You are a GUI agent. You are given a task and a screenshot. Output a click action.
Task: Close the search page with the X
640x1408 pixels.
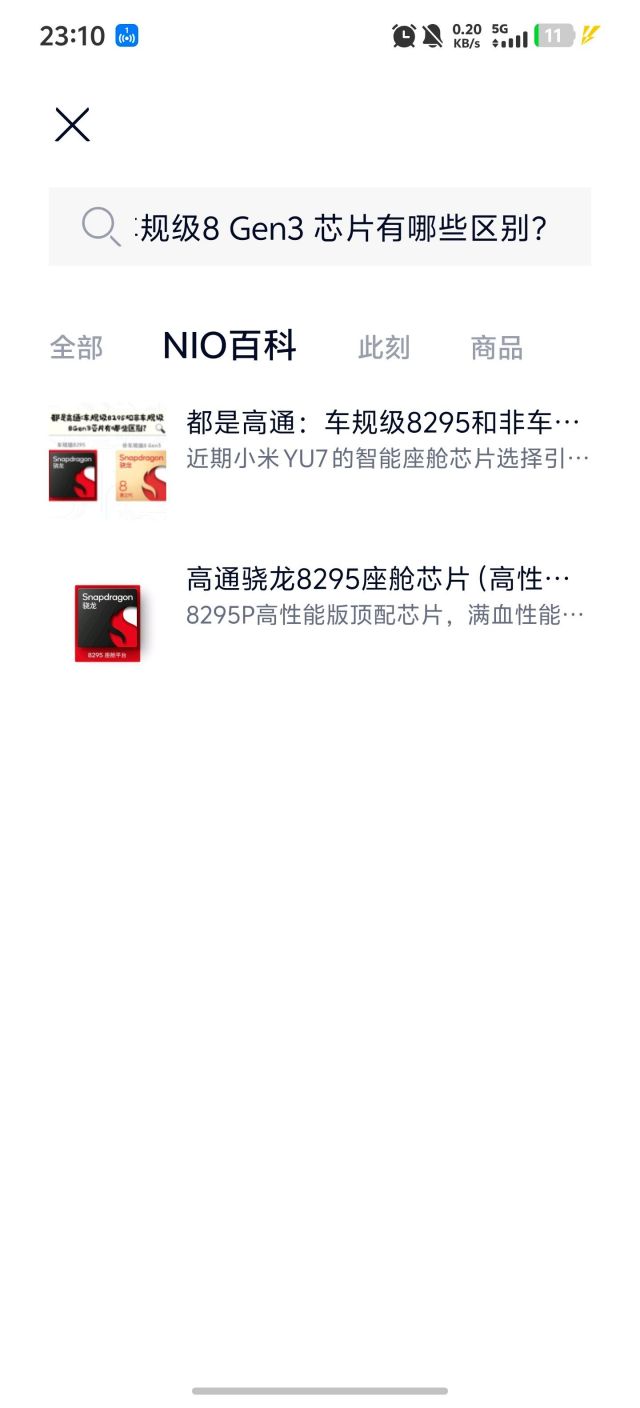click(72, 125)
